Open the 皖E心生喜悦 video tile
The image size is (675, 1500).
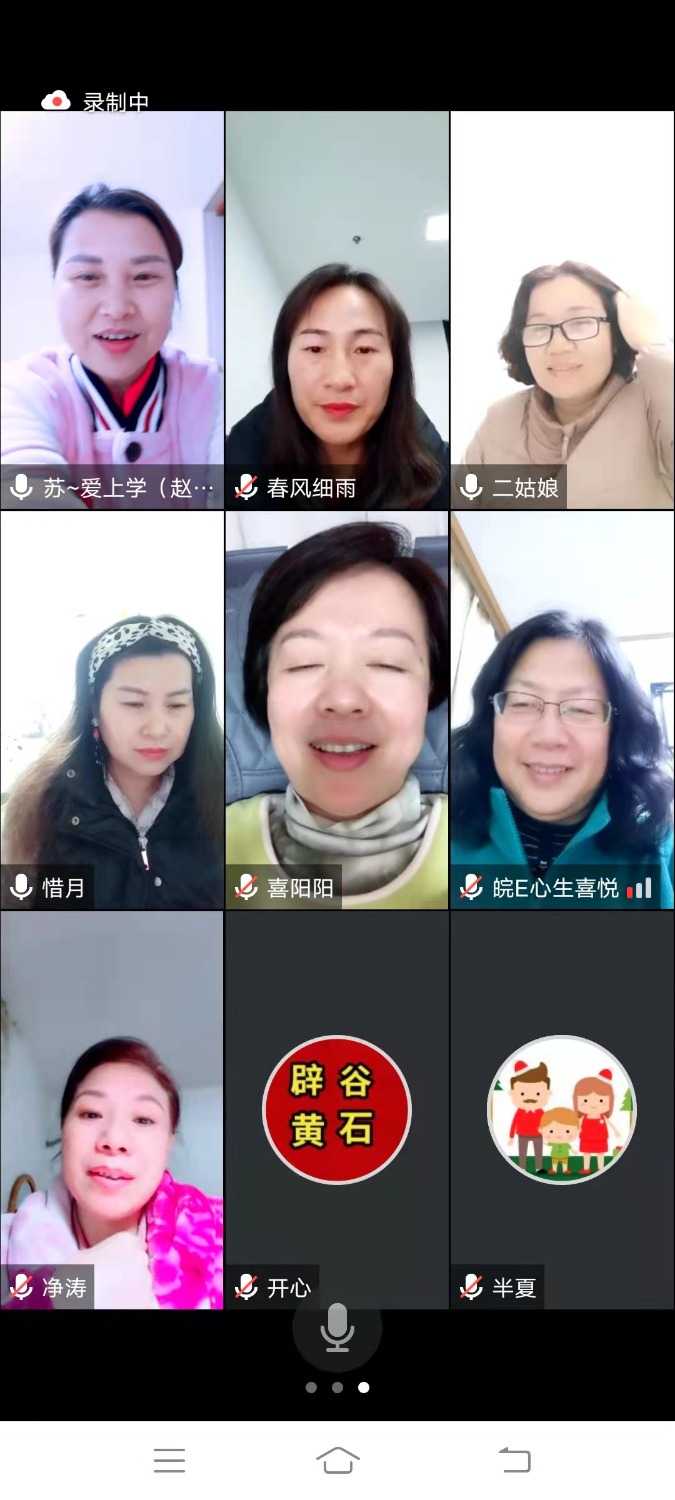coord(562,710)
